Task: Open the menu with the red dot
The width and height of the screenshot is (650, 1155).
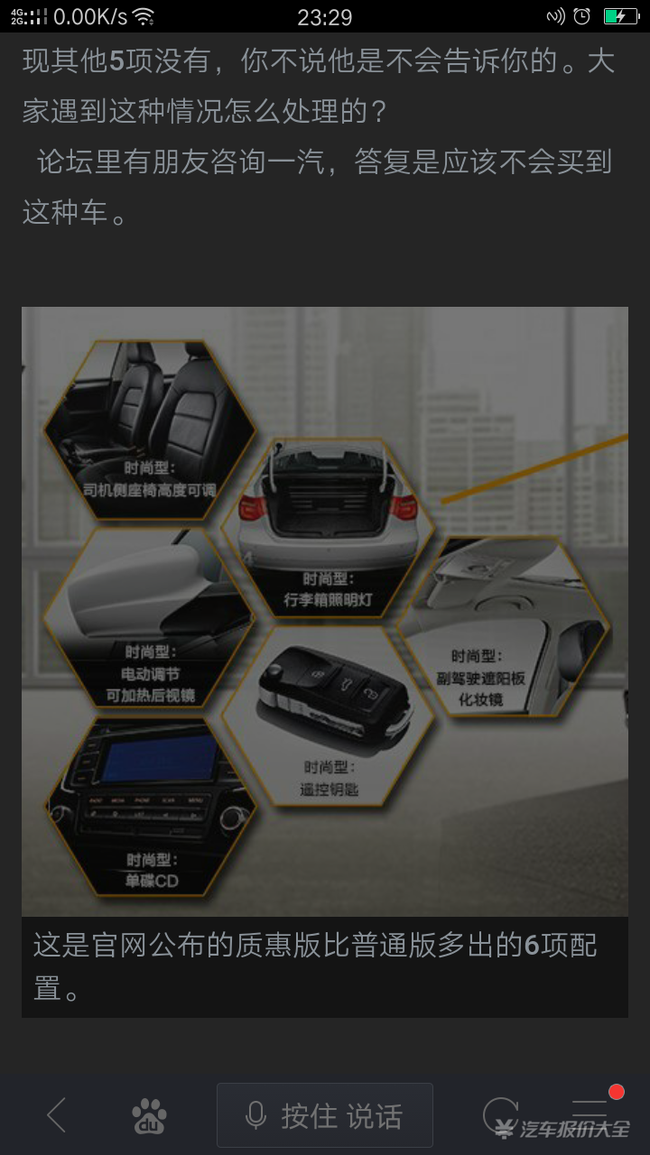Action: pyautogui.click(x=590, y=1108)
